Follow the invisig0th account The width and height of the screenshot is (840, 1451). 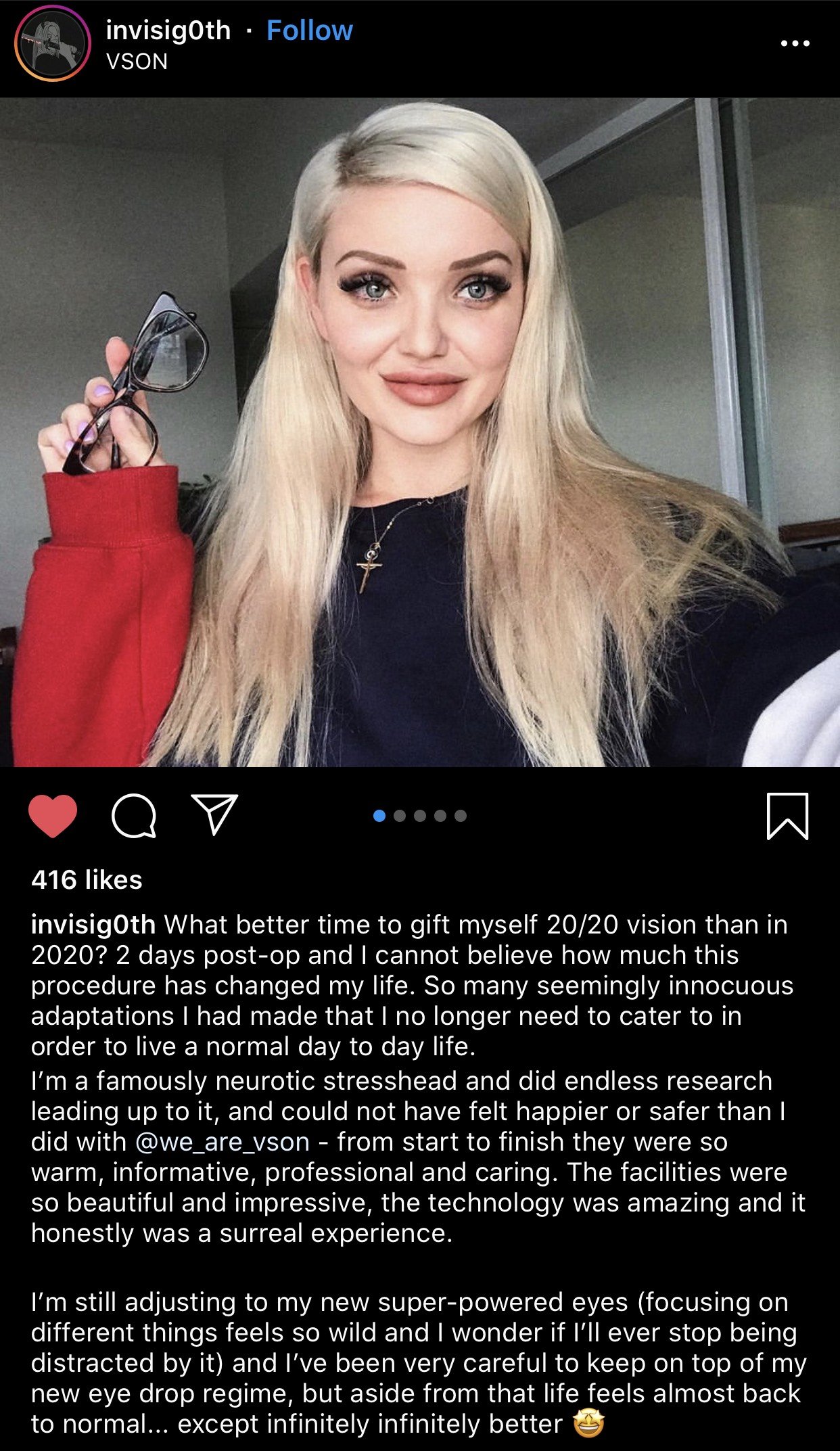tap(310, 30)
